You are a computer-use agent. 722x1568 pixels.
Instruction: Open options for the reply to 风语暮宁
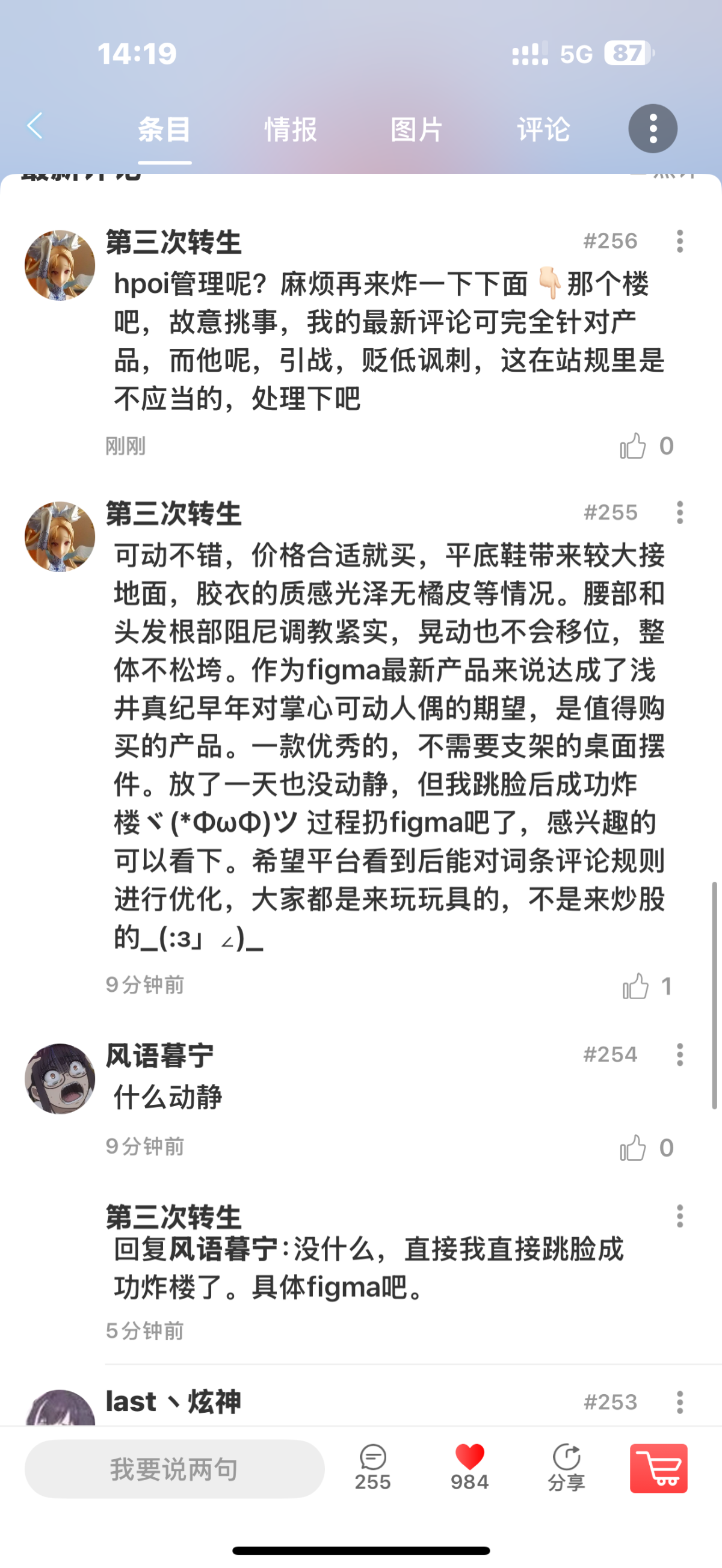point(680,1216)
